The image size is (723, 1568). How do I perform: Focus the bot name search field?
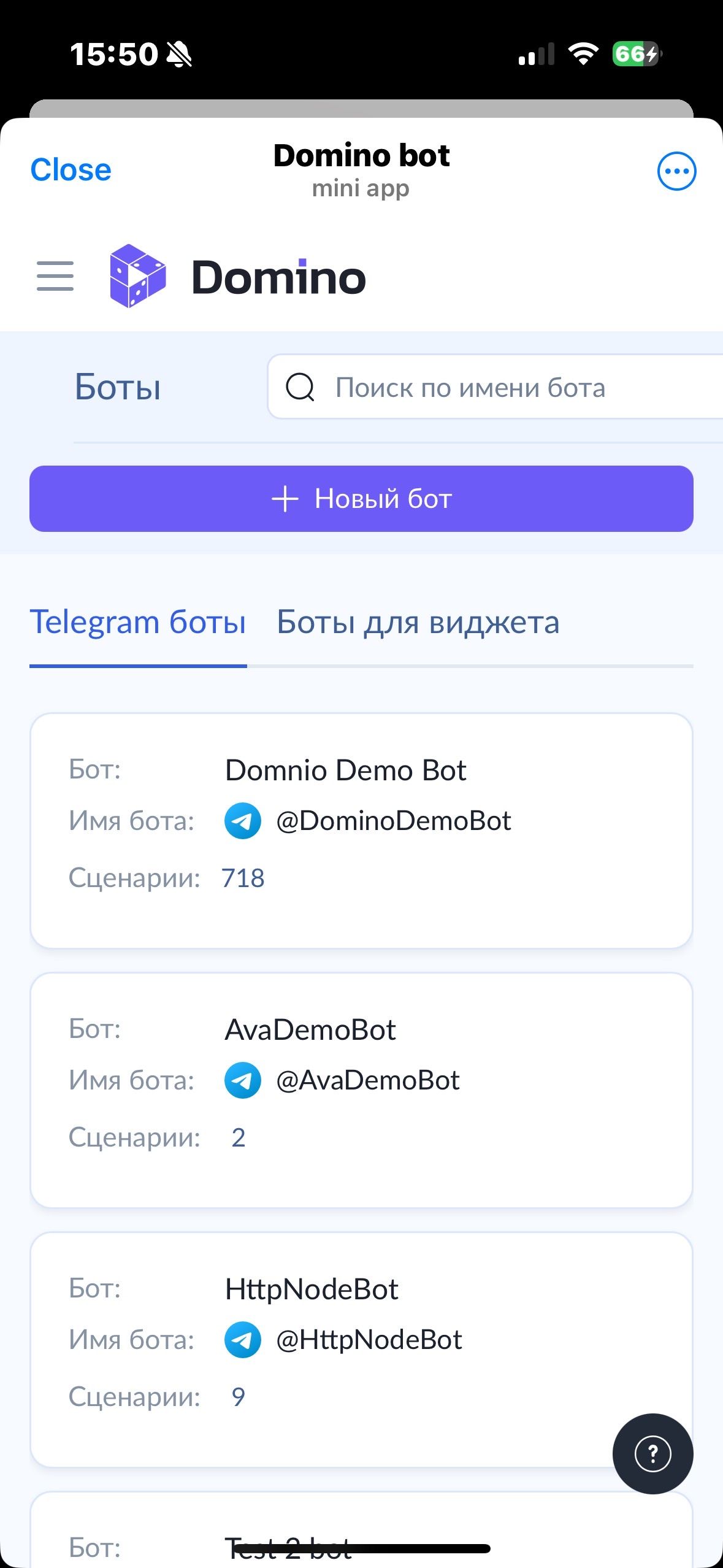pos(491,388)
